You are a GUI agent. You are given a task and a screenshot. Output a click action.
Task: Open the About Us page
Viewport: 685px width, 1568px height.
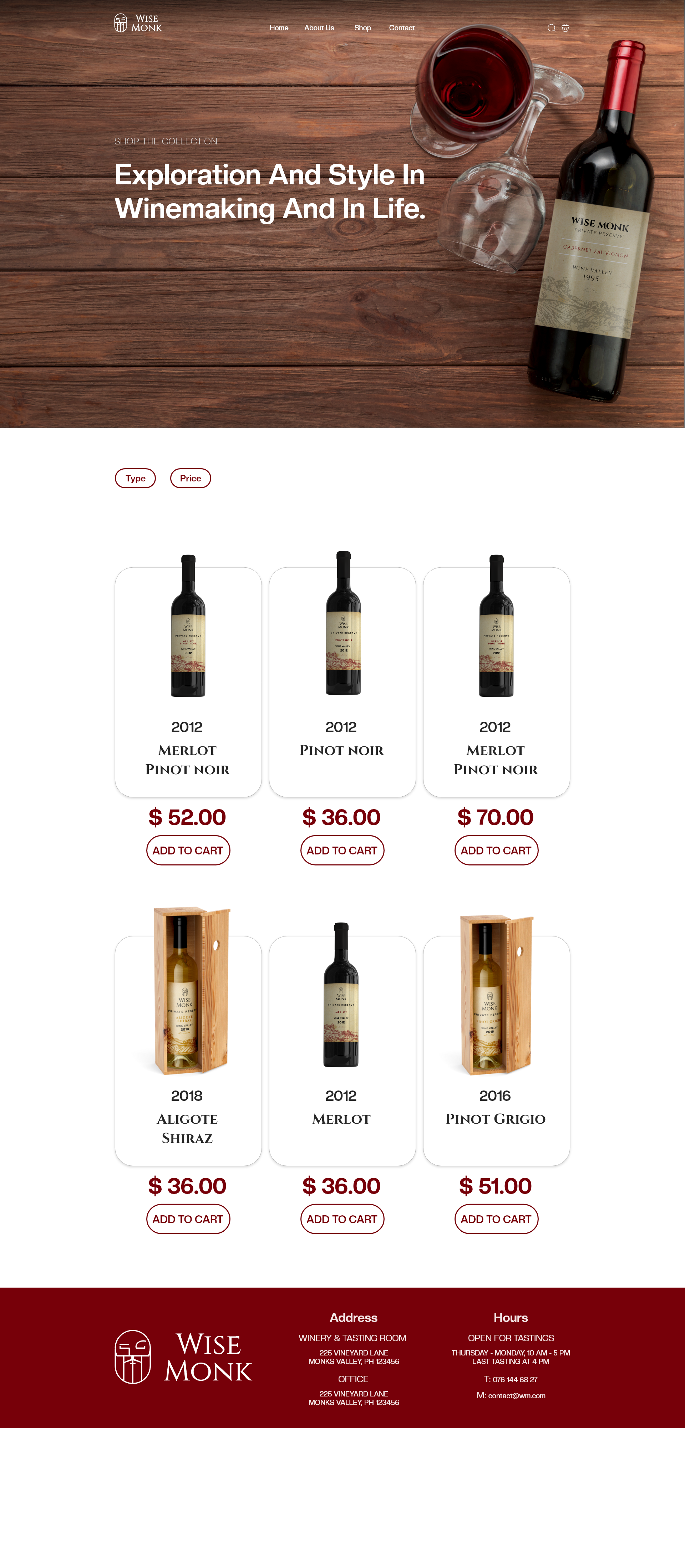coord(319,28)
